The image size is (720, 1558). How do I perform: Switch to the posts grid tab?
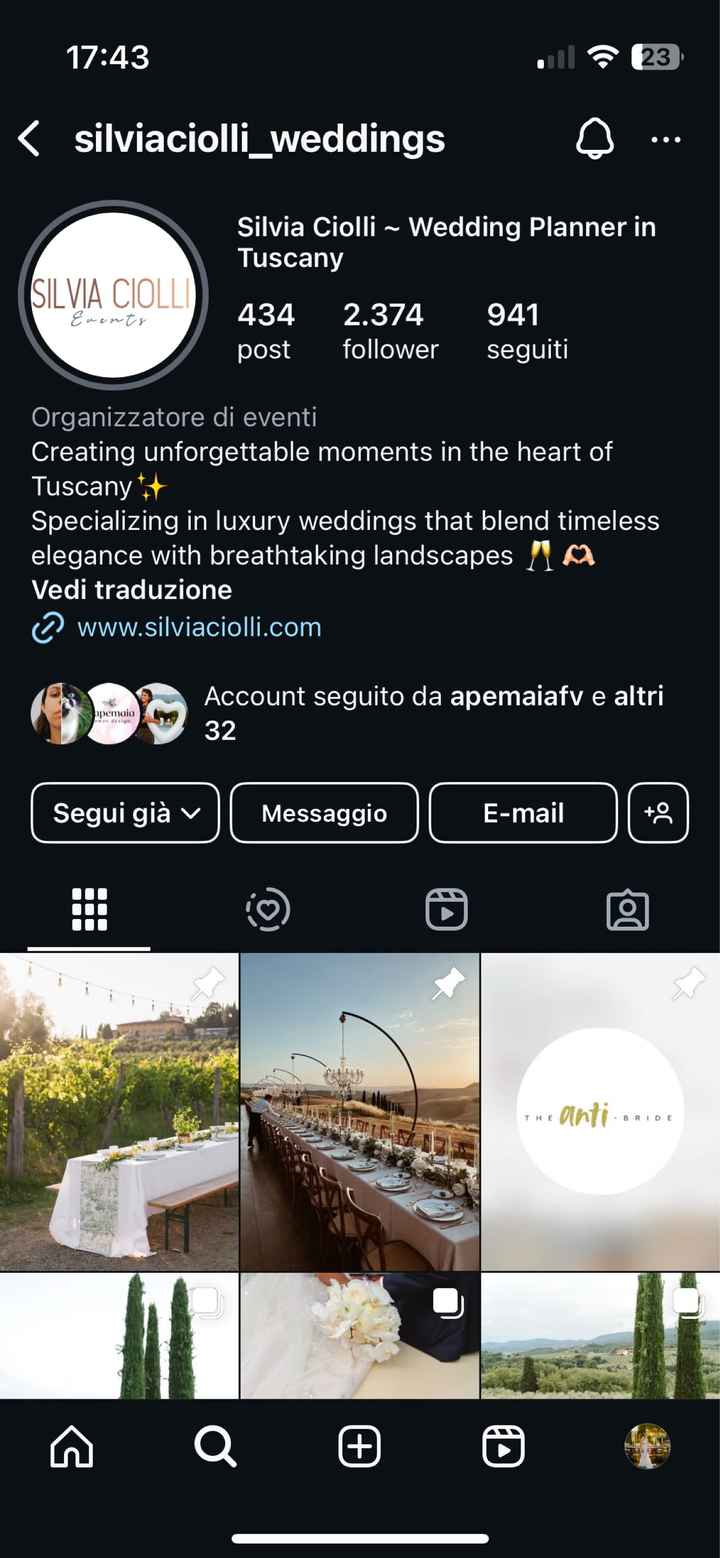pos(89,910)
